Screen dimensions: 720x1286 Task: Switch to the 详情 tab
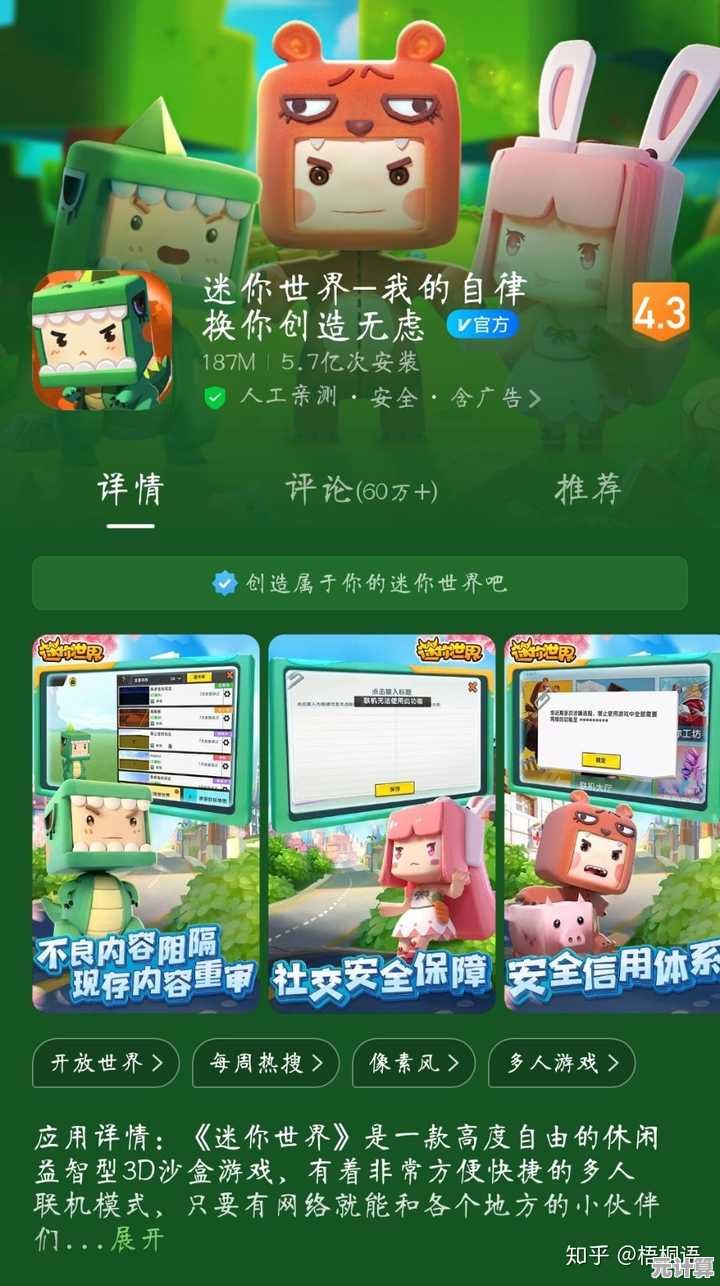click(130, 490)
